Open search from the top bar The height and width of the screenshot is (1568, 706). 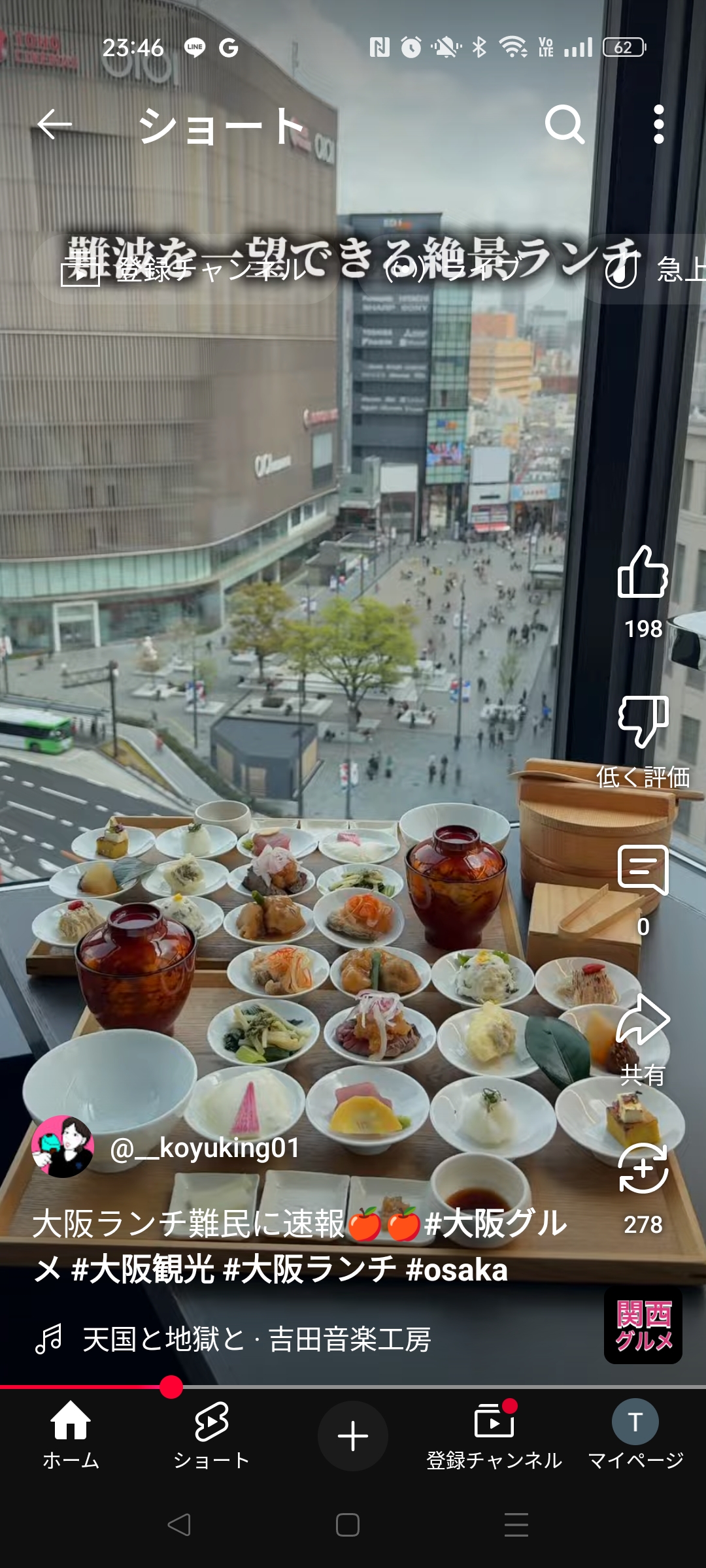click(565, 124)
